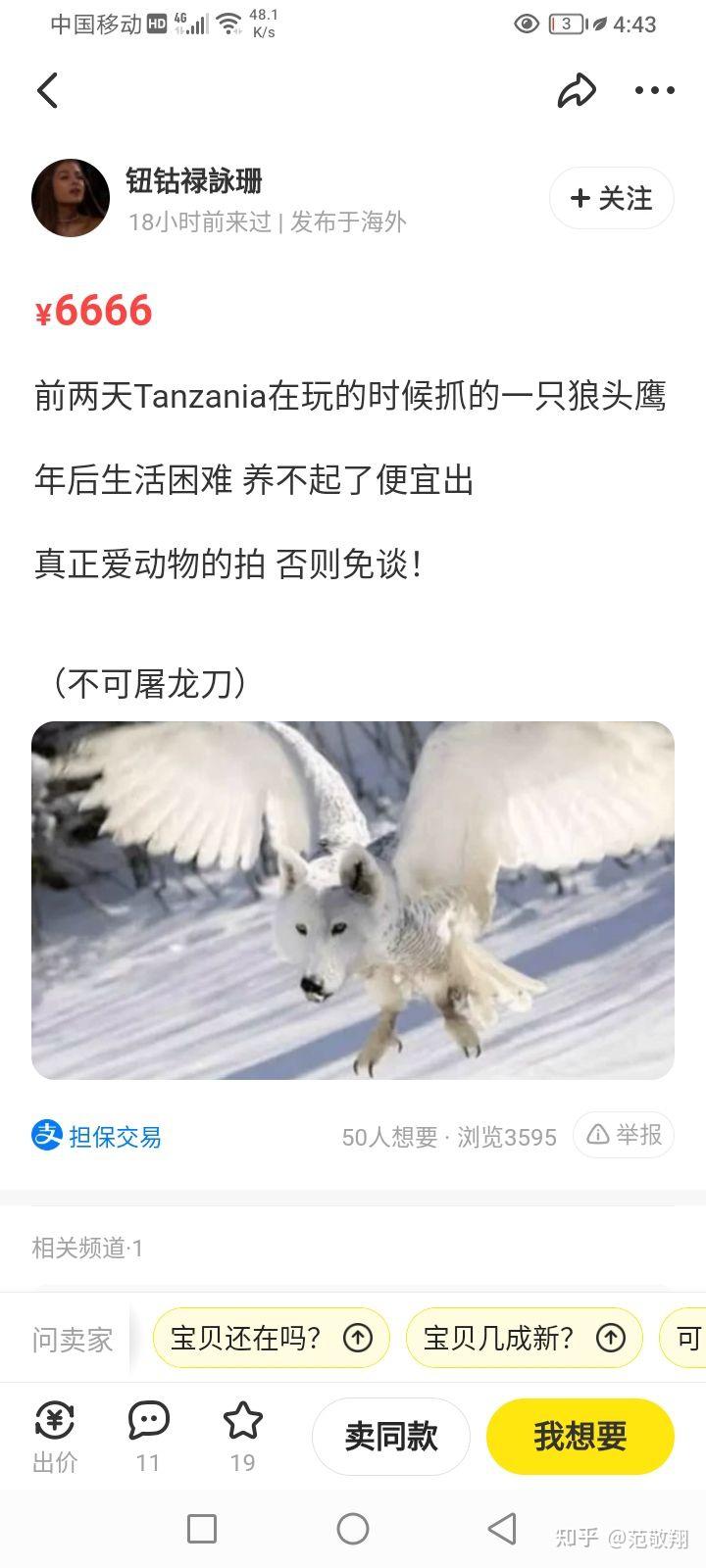Viewport: 706px width, 1568px height.
Task: Follow the seller with 关注 button
Action: point(611,198)
